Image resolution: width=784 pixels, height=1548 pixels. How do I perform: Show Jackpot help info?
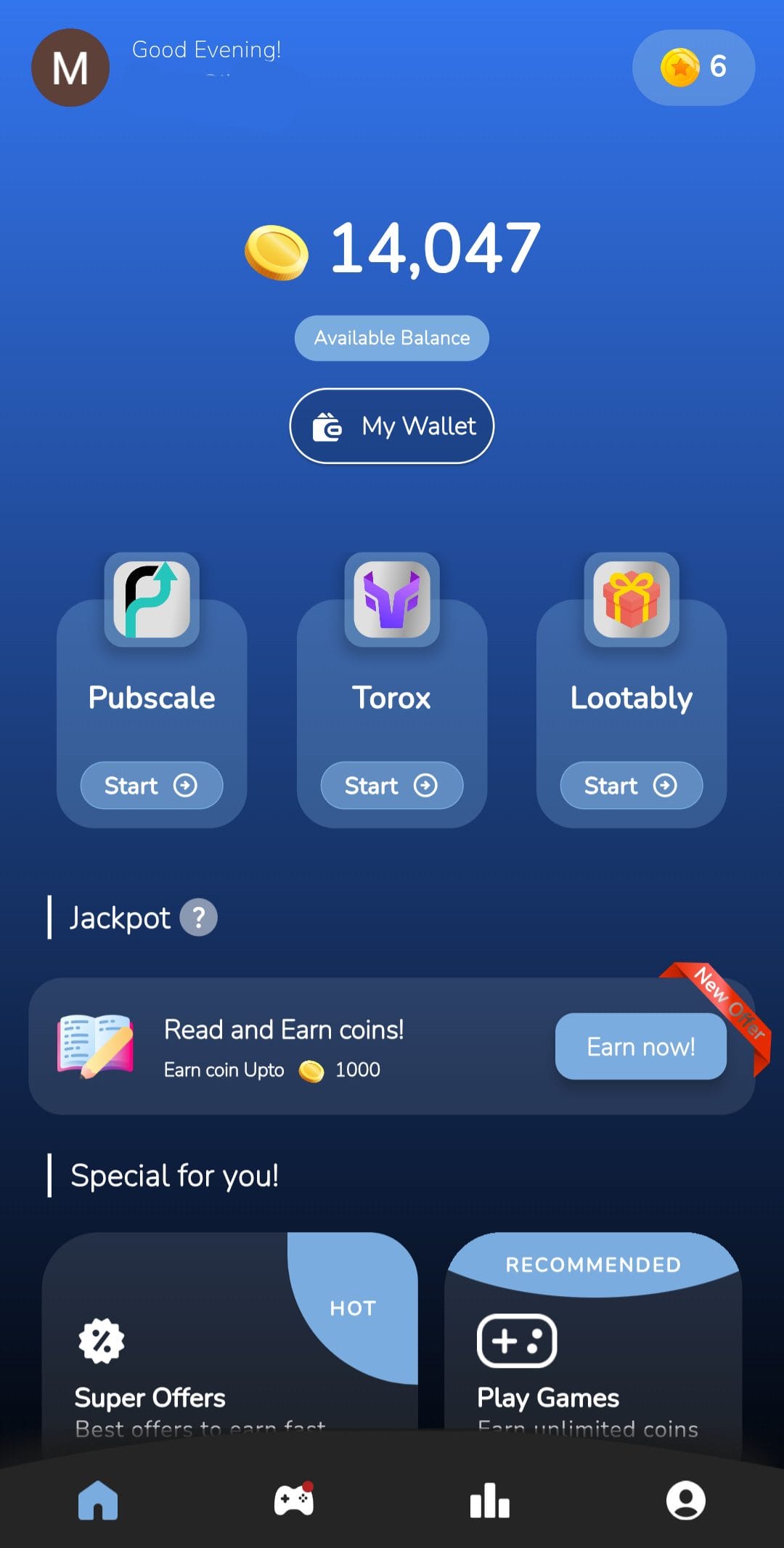198,918
